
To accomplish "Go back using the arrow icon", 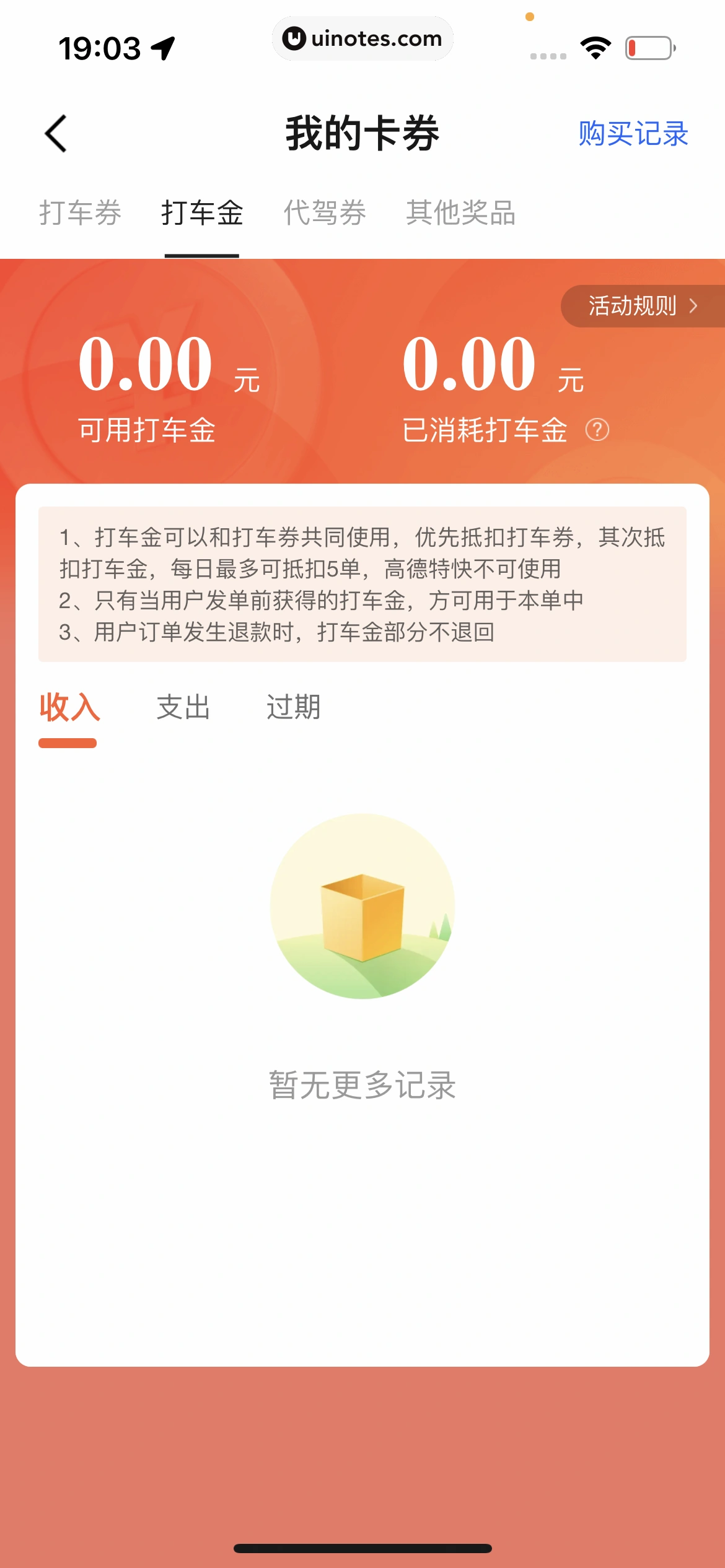I will point(56,133).
